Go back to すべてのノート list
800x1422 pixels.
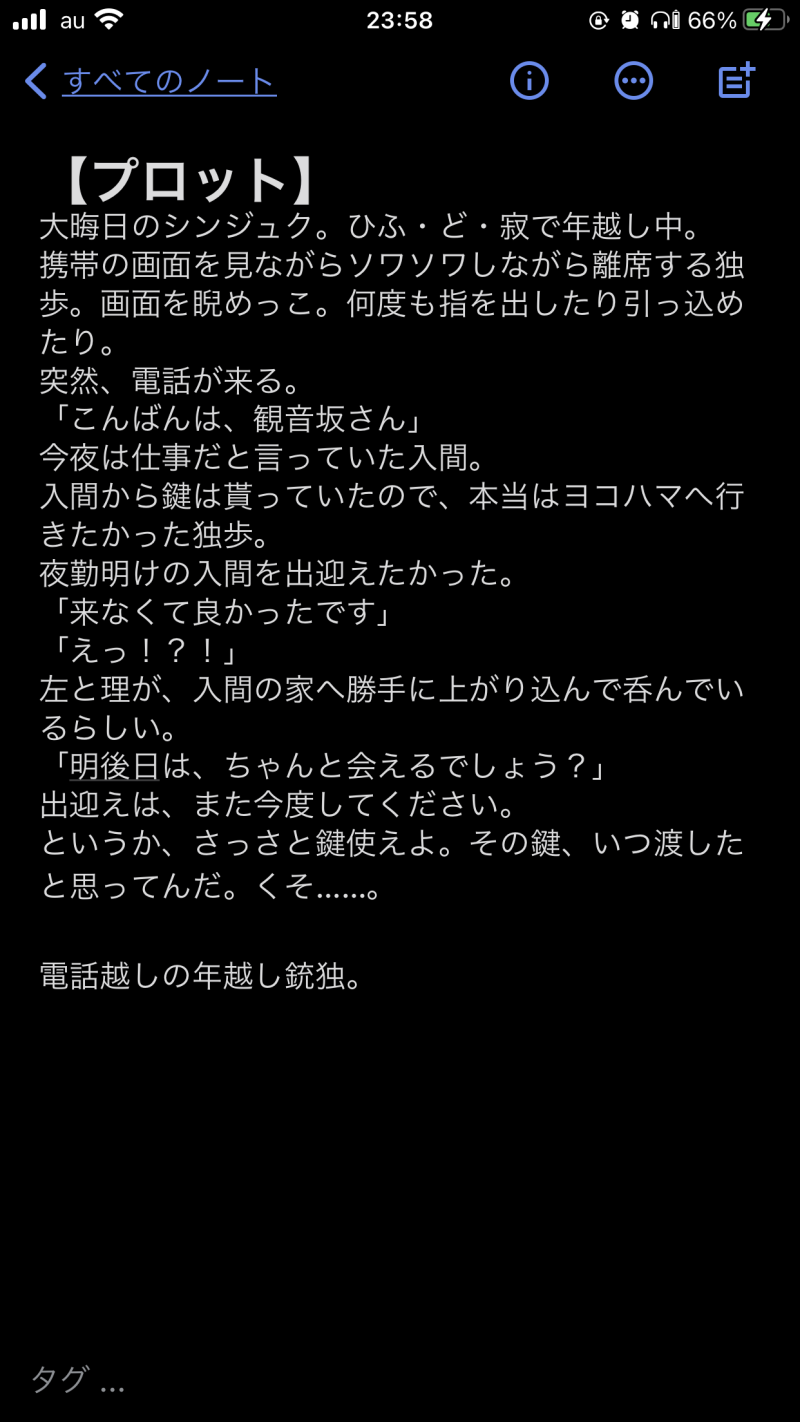point(150,81)
